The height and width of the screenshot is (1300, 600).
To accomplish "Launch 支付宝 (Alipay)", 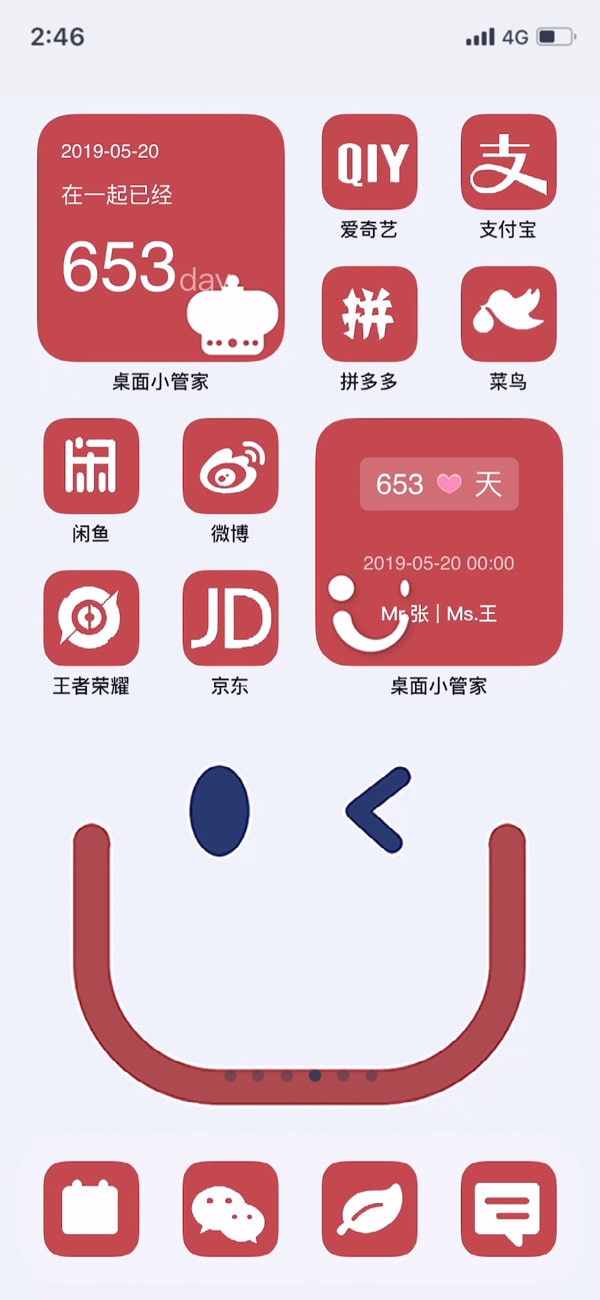I will pyautogui.click(x=508, y=162).
